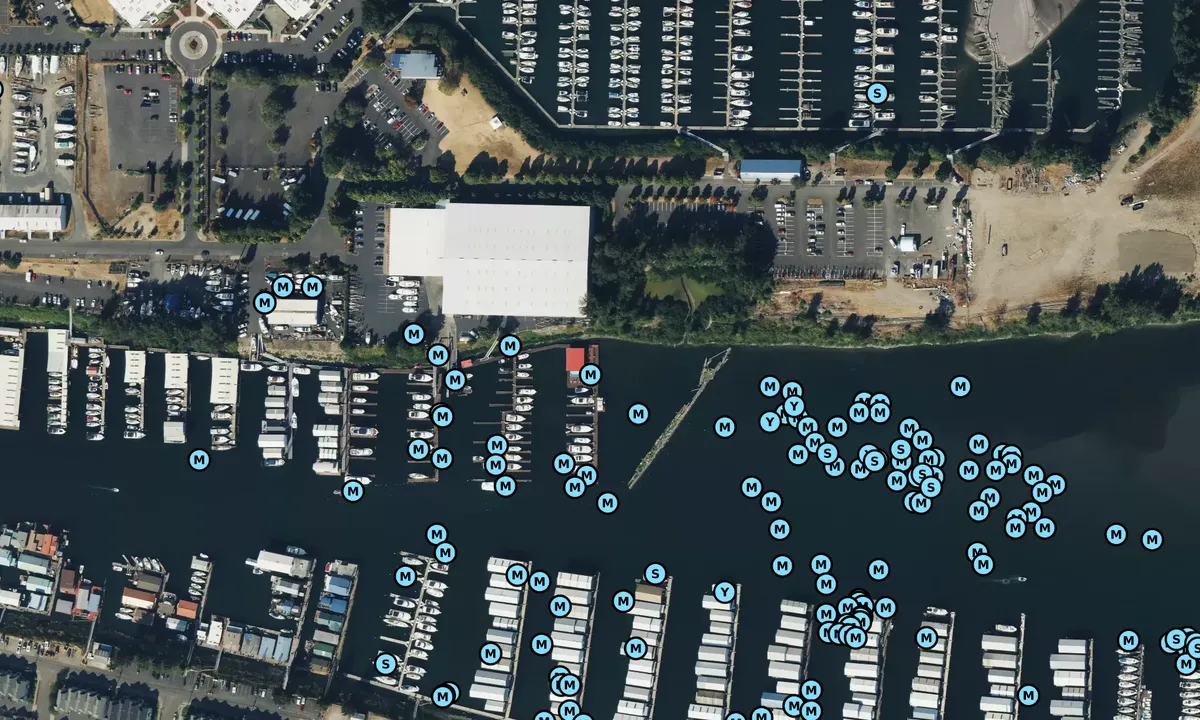Select the M marker on the red-roofed building
Viewport: 1200px width, 720px height.
[590, 375]
